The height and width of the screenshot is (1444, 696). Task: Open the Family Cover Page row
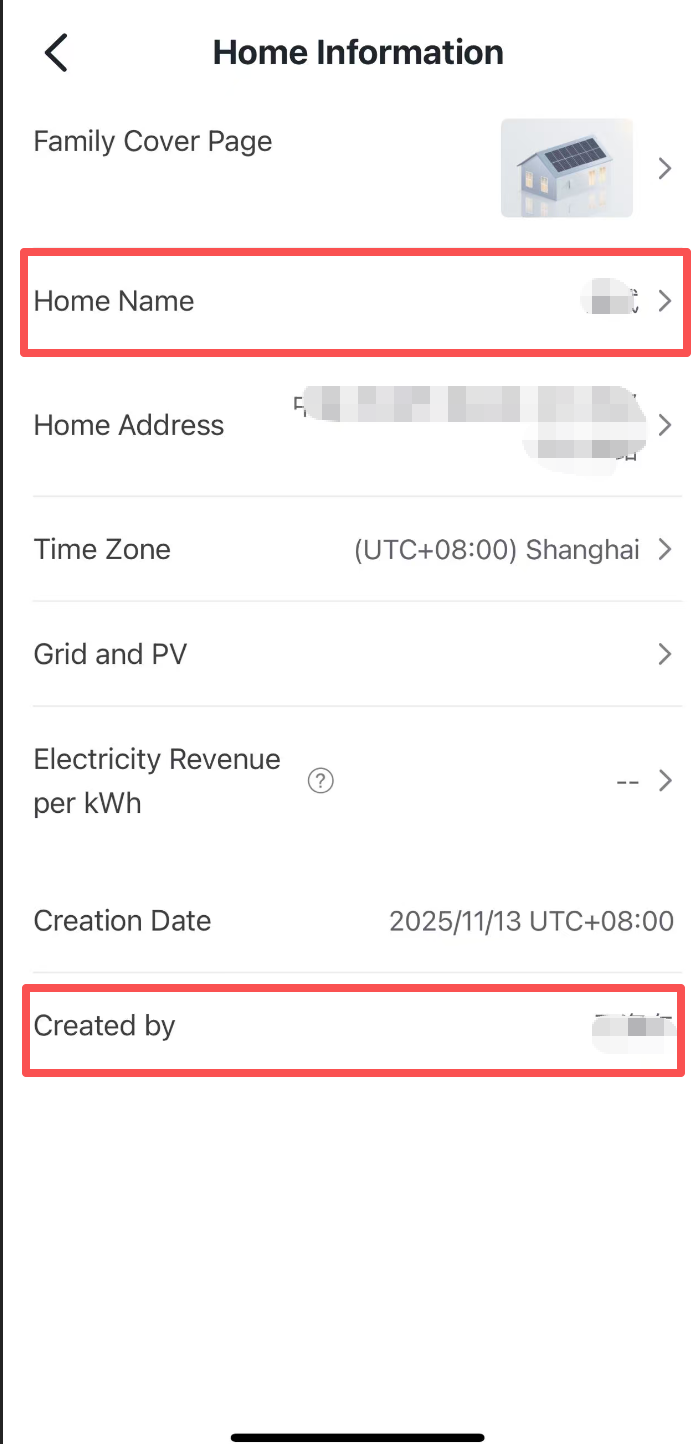click(350, 167)
